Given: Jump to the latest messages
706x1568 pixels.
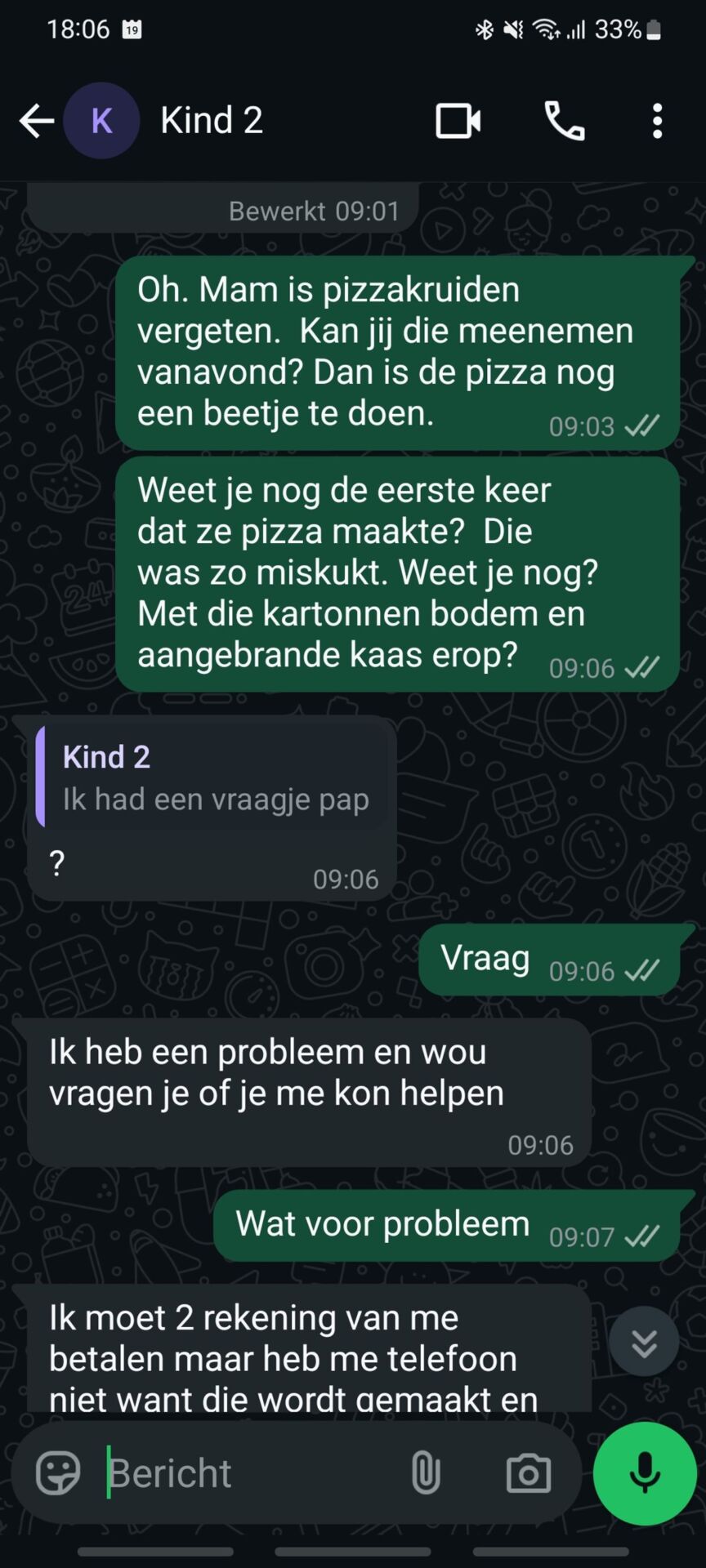Looking at the screenshot, I should [644, 1342].
